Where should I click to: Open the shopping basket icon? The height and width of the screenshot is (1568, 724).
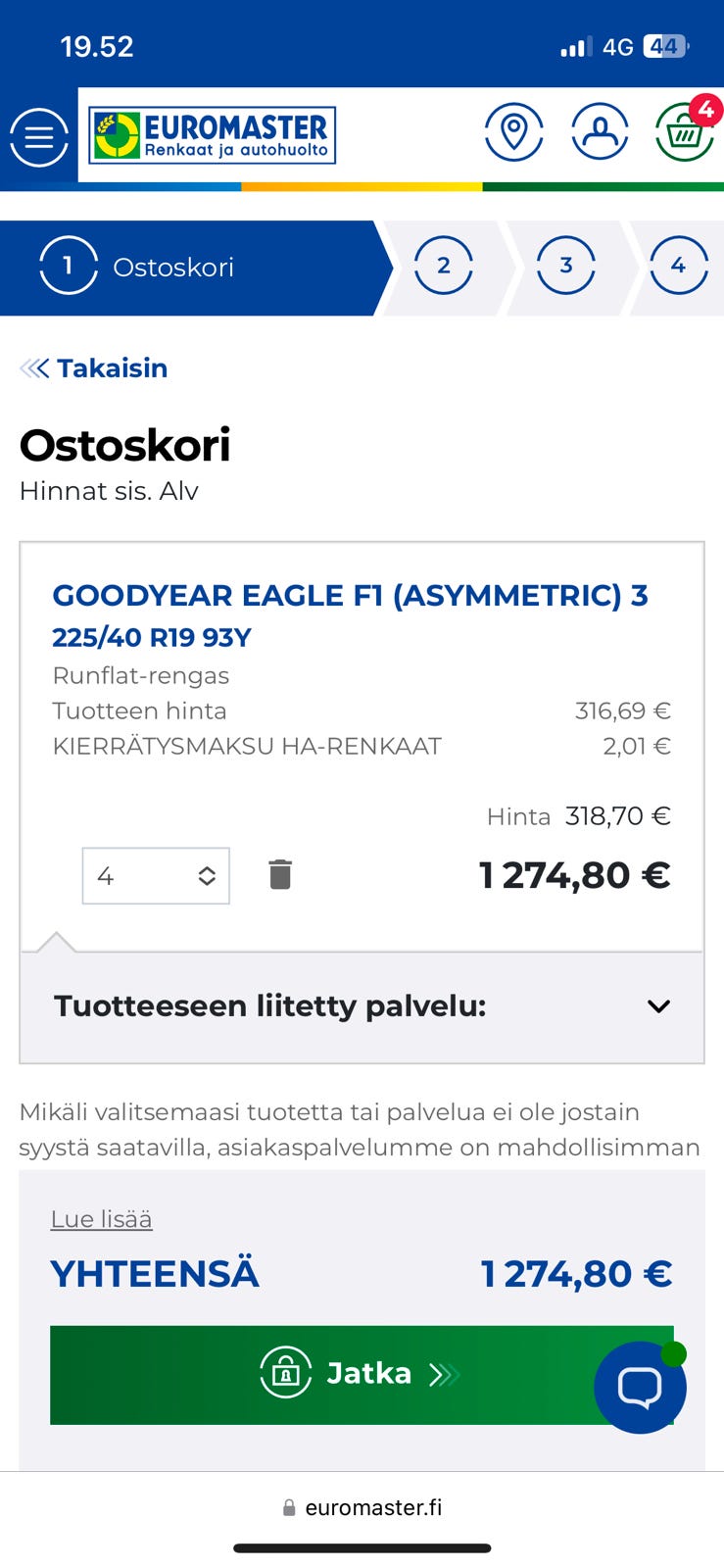[686, 131]
